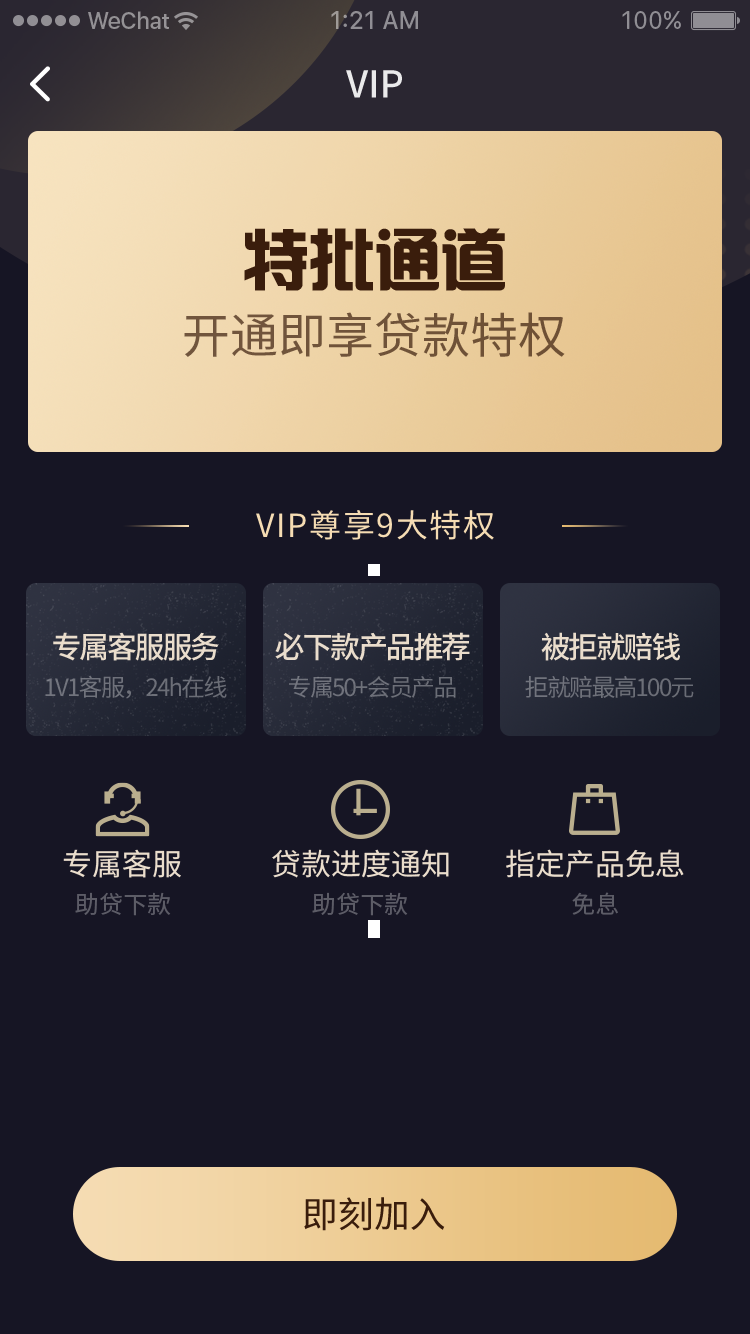Open the 特批通道 golden banner
This screenshot has height=1334, width=750.
tap(375, 290)
